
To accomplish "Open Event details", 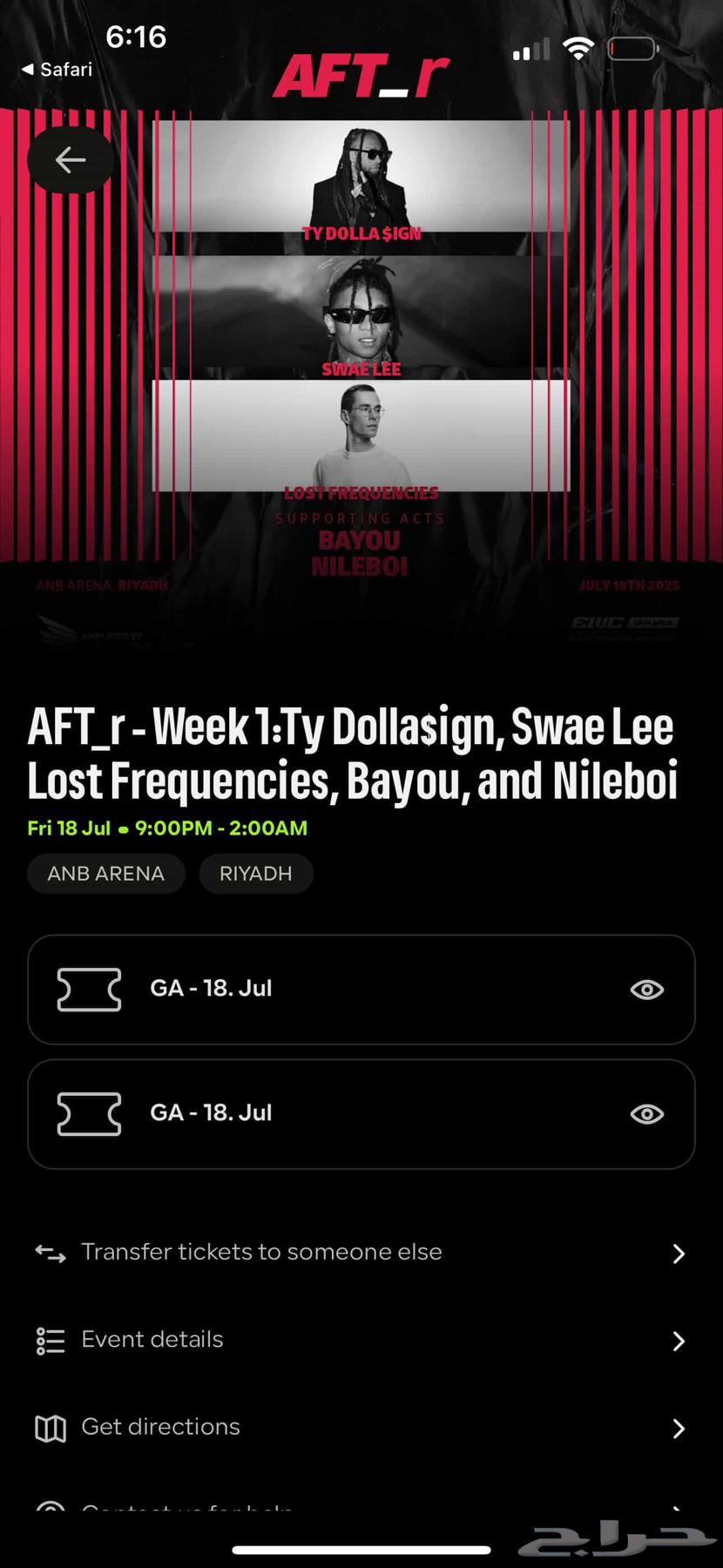I will point(361,1340).
